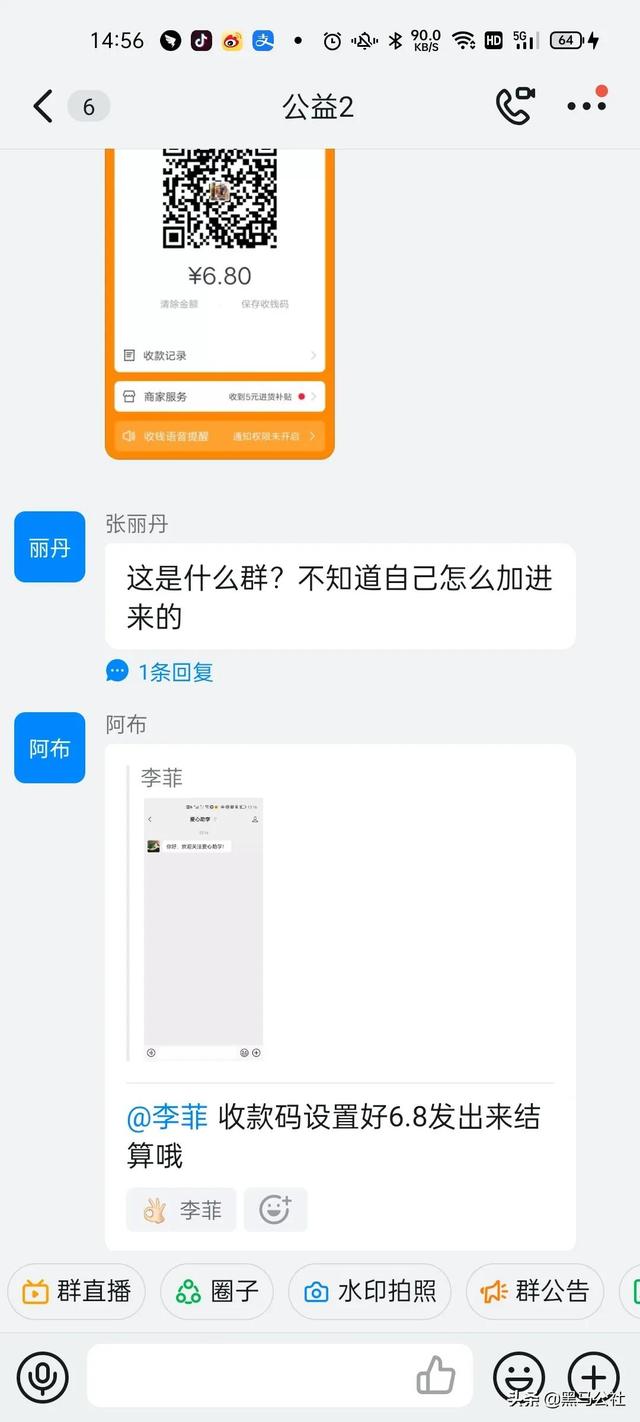This screenshot has height=1422, width=640.
Task: Start a voice or video call
Action: pos(515,106)
